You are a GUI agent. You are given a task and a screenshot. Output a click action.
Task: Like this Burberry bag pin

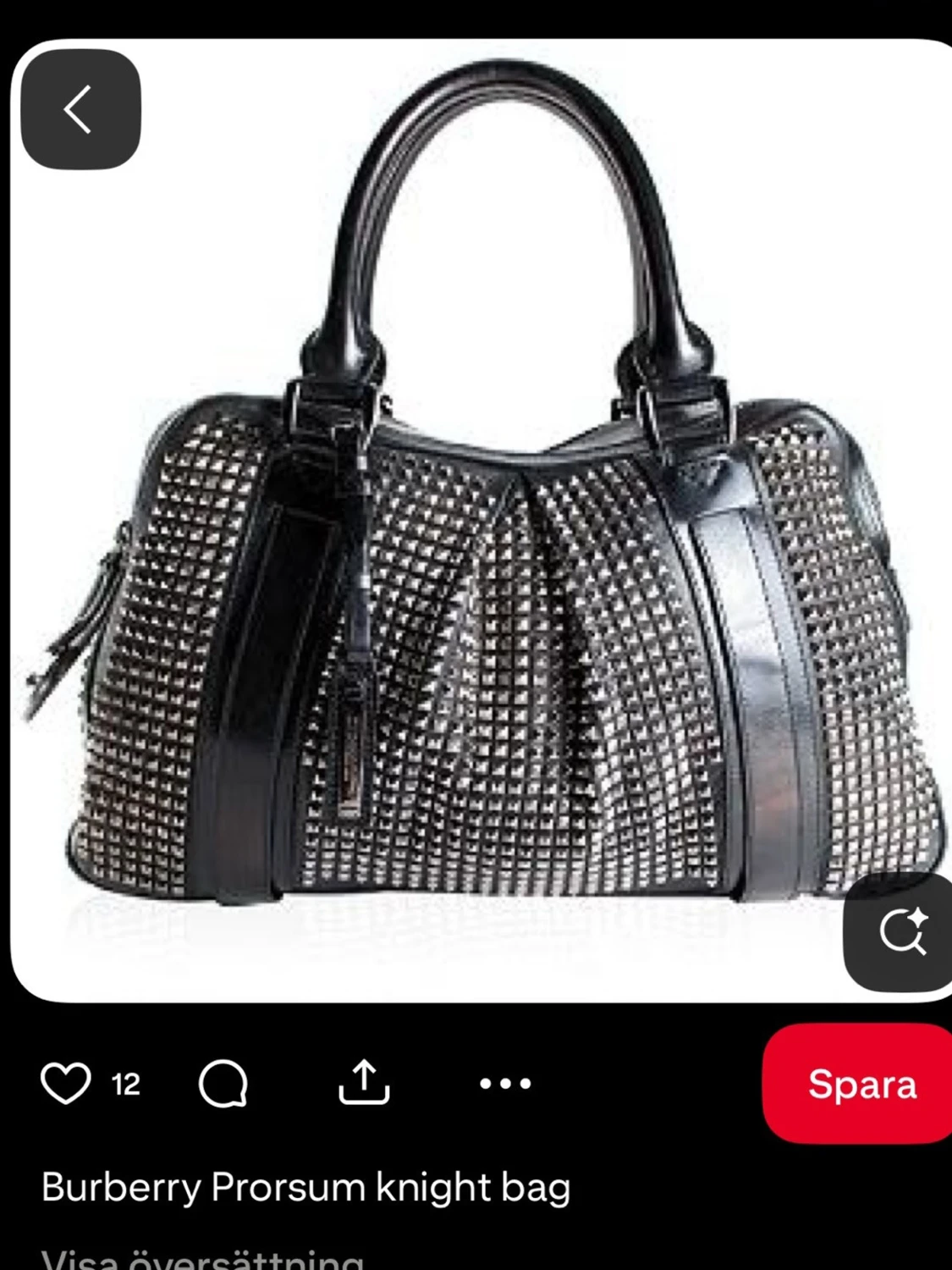point(65,1083)
